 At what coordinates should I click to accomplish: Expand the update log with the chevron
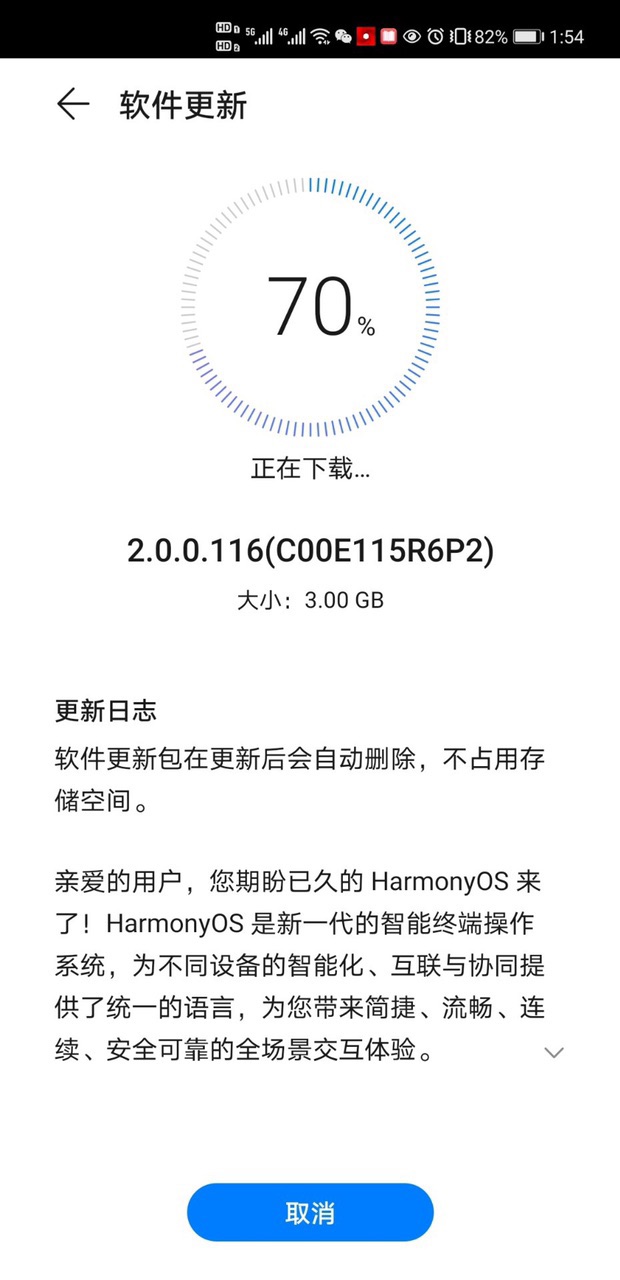coord(553,1053)
